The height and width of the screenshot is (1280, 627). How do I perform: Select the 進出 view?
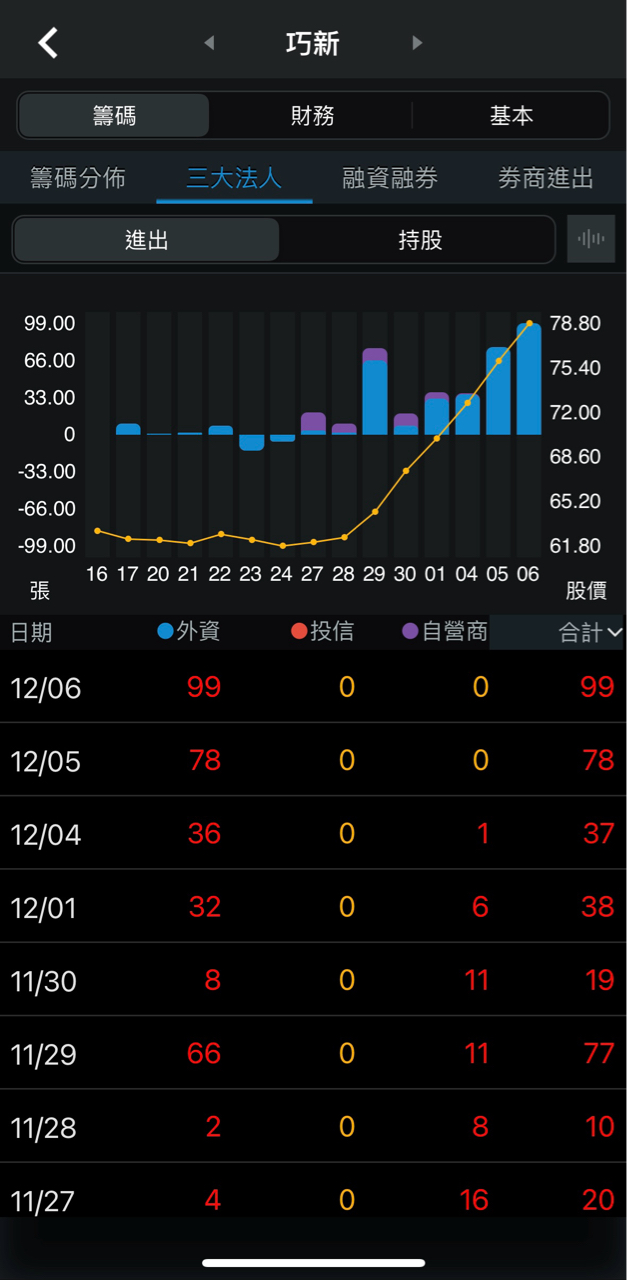146,240
